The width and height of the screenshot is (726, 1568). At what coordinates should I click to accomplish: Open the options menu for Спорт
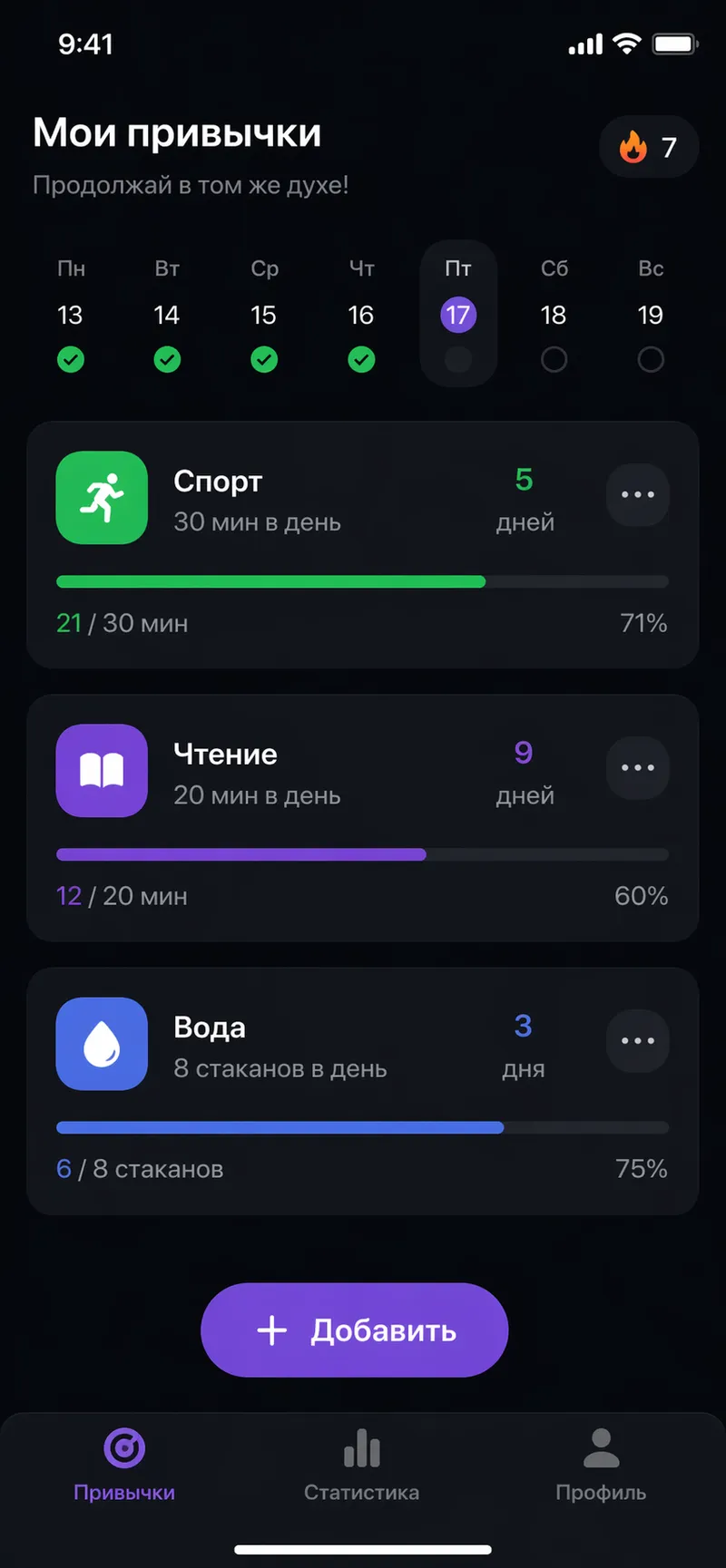(x=637, y=495)
